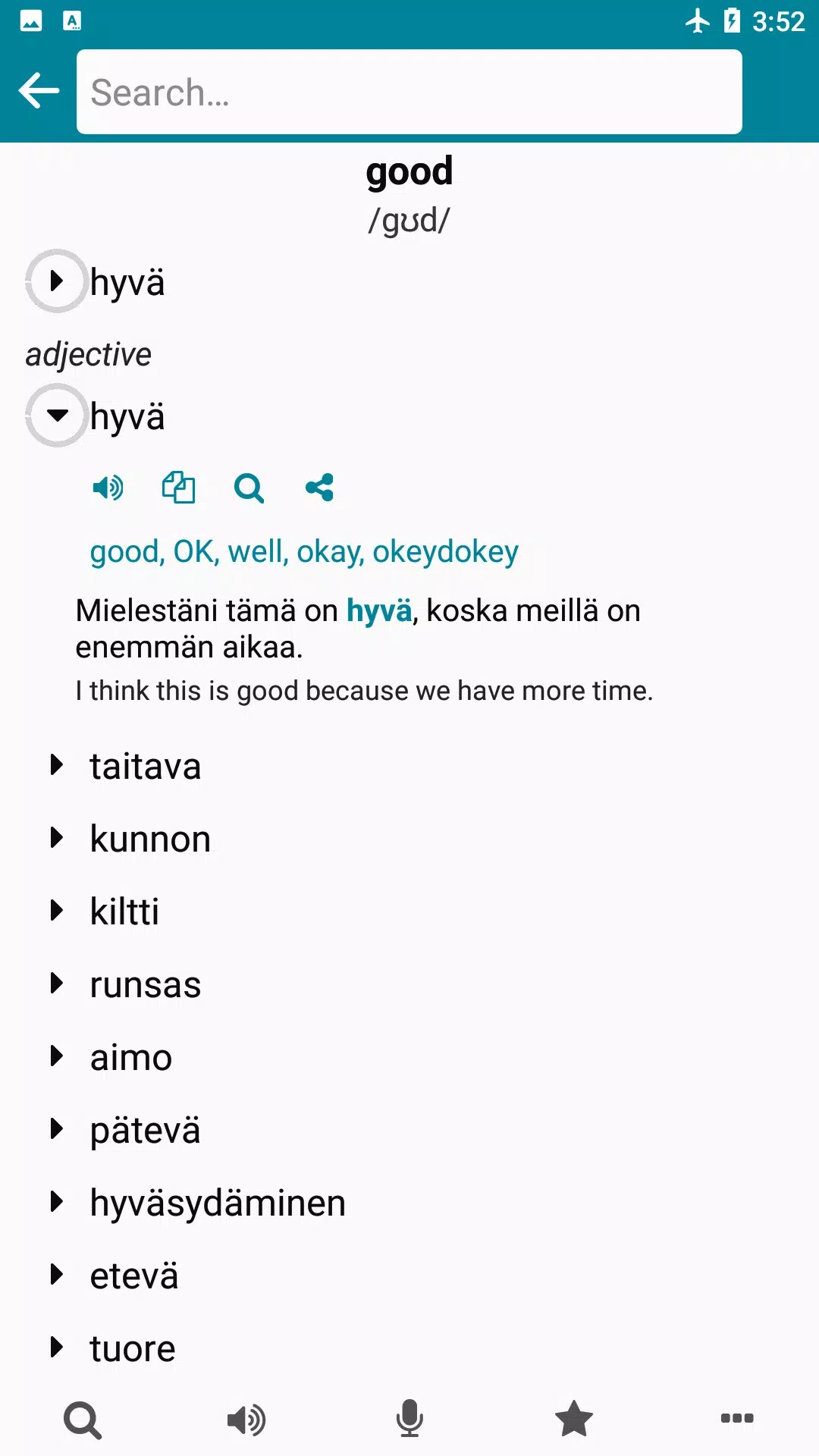The height and width of the screenshot is (1456, 819).
Task: Add good to favorites star
Action: [573, 1419]
